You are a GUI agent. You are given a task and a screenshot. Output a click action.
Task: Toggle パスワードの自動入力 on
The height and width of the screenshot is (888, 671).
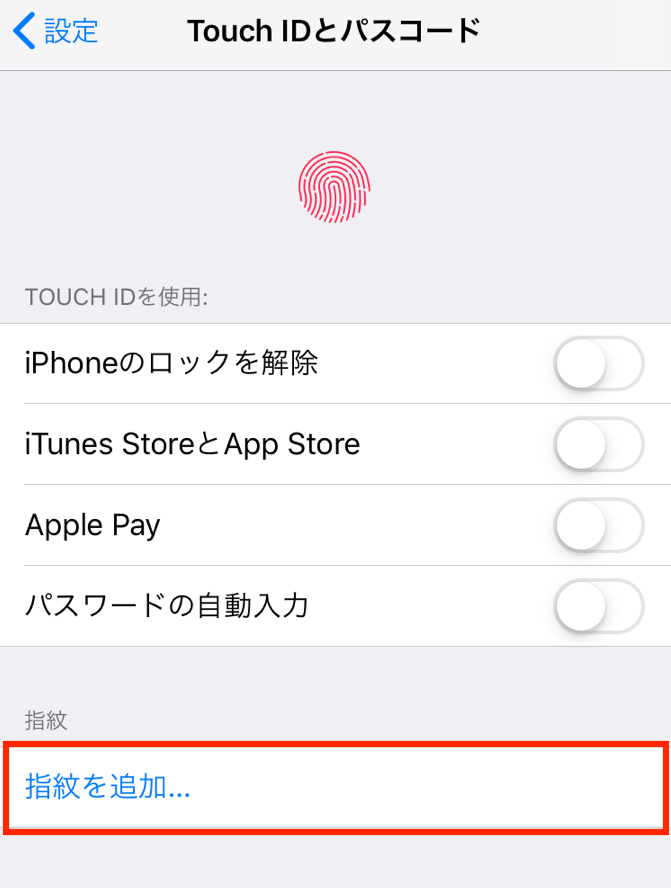(598, 606)
